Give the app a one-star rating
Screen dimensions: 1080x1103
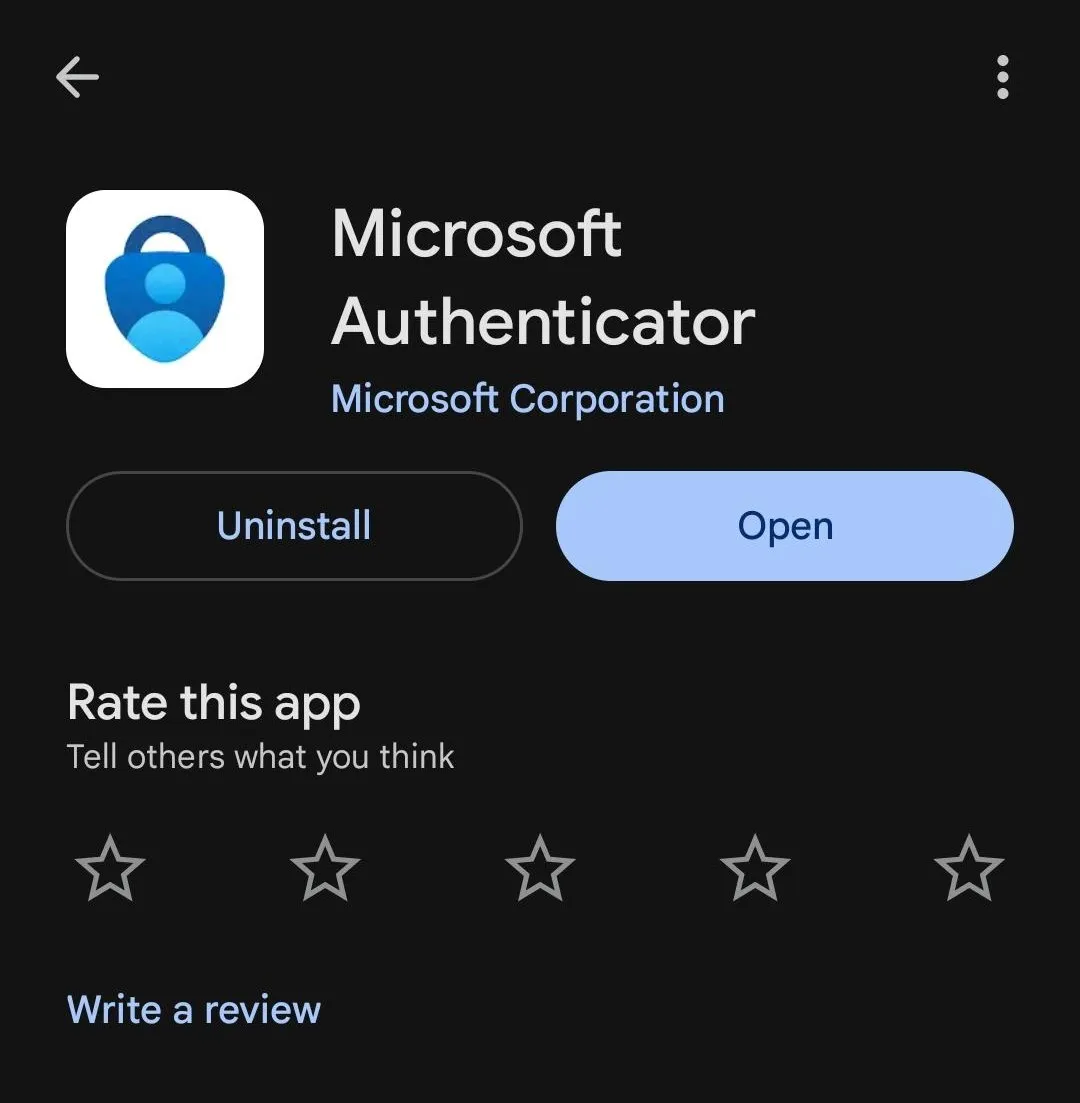coord(110,868)
